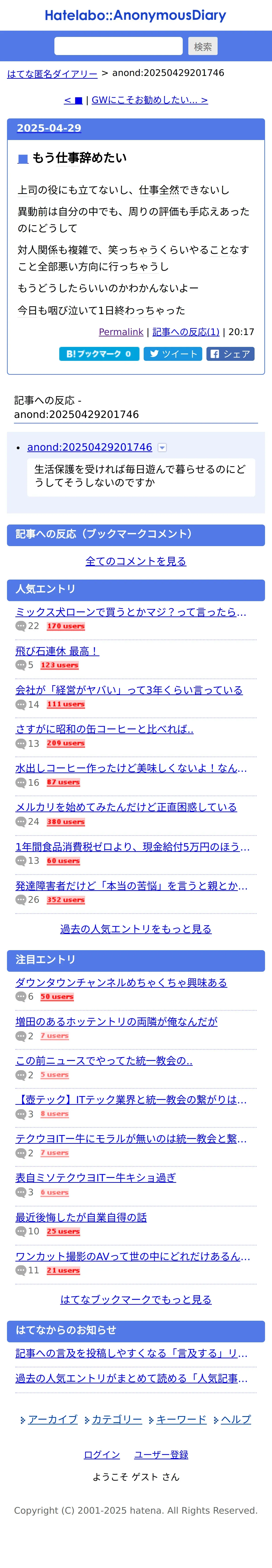Open the 2025-04-29 date link
Screen dimensions: 272x1568
[49, 128]
